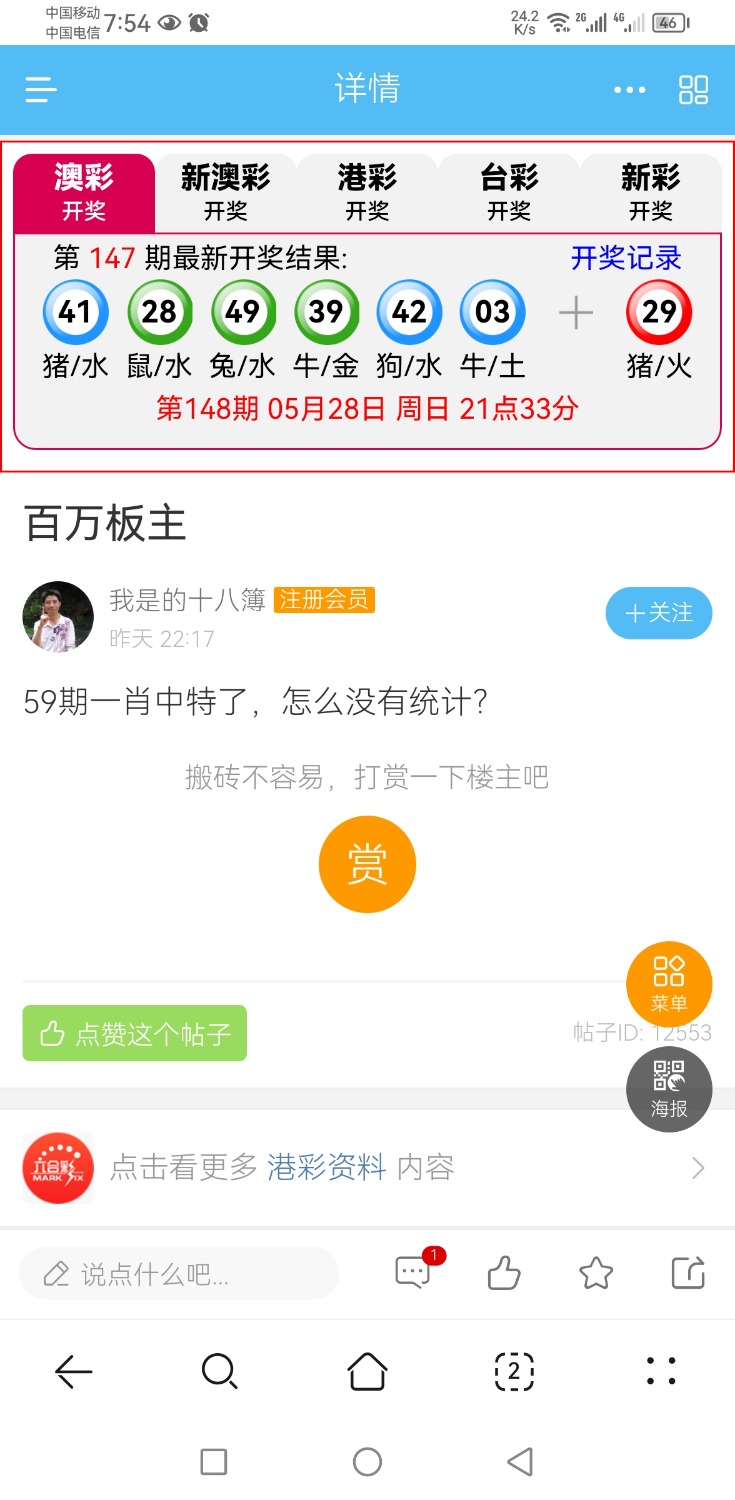735x1500 pixels.
Task: Open the hamburger menu at top left
Action: click(x=40, y=89)
